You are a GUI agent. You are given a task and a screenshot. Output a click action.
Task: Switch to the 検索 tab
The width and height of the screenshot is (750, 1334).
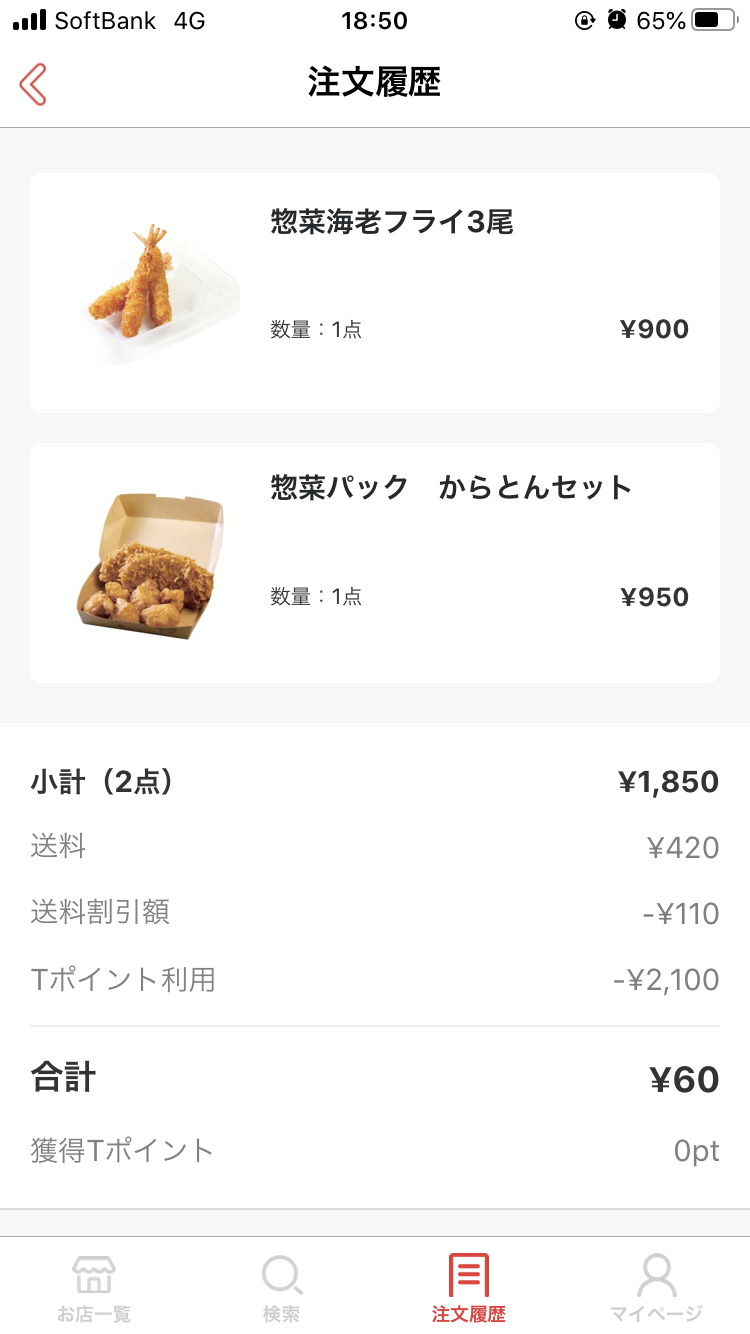click(281, 1288)
